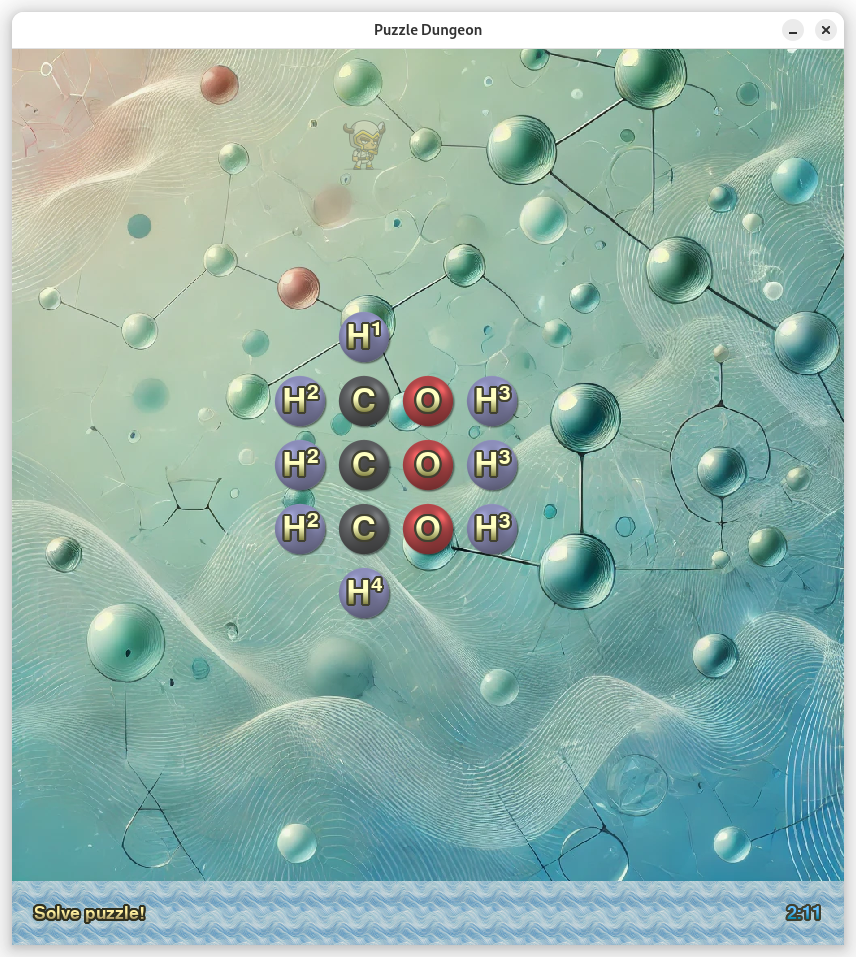Close the Puzzle Dungeon window
Screen dimensions: 856x957
click(x=825, y=30)
